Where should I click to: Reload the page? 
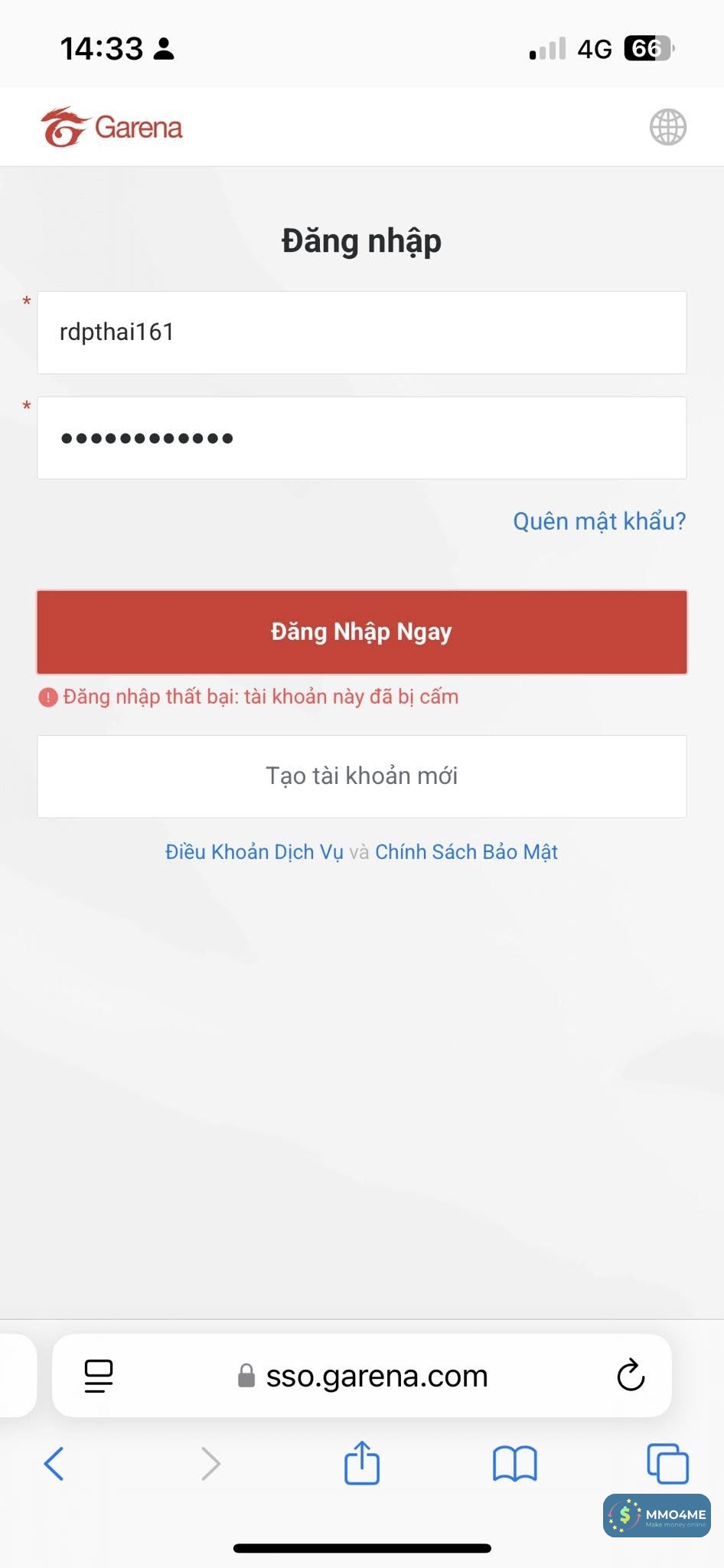click(631, 1376)
